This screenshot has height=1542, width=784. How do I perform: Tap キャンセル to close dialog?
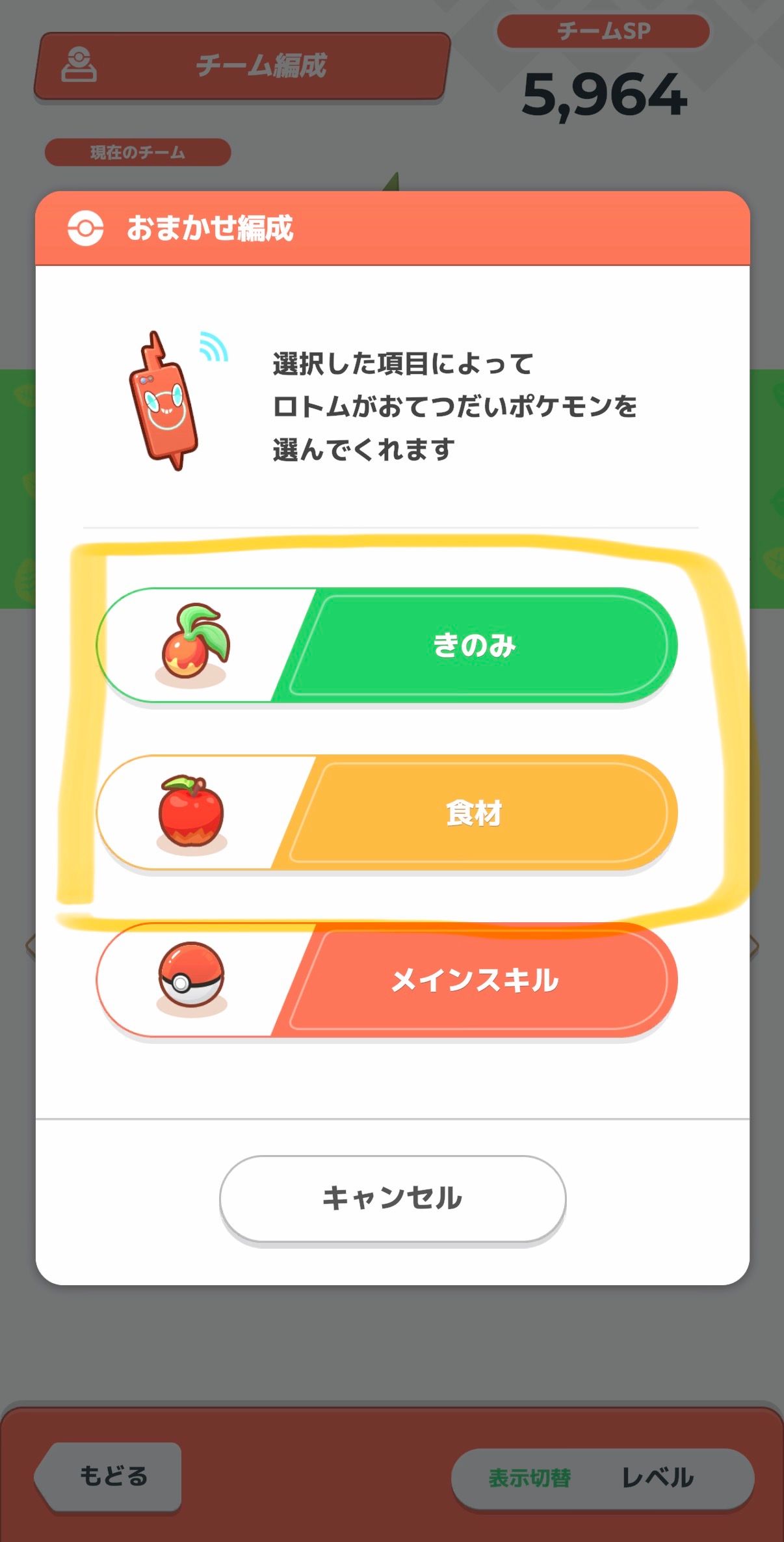[392, 1198]
